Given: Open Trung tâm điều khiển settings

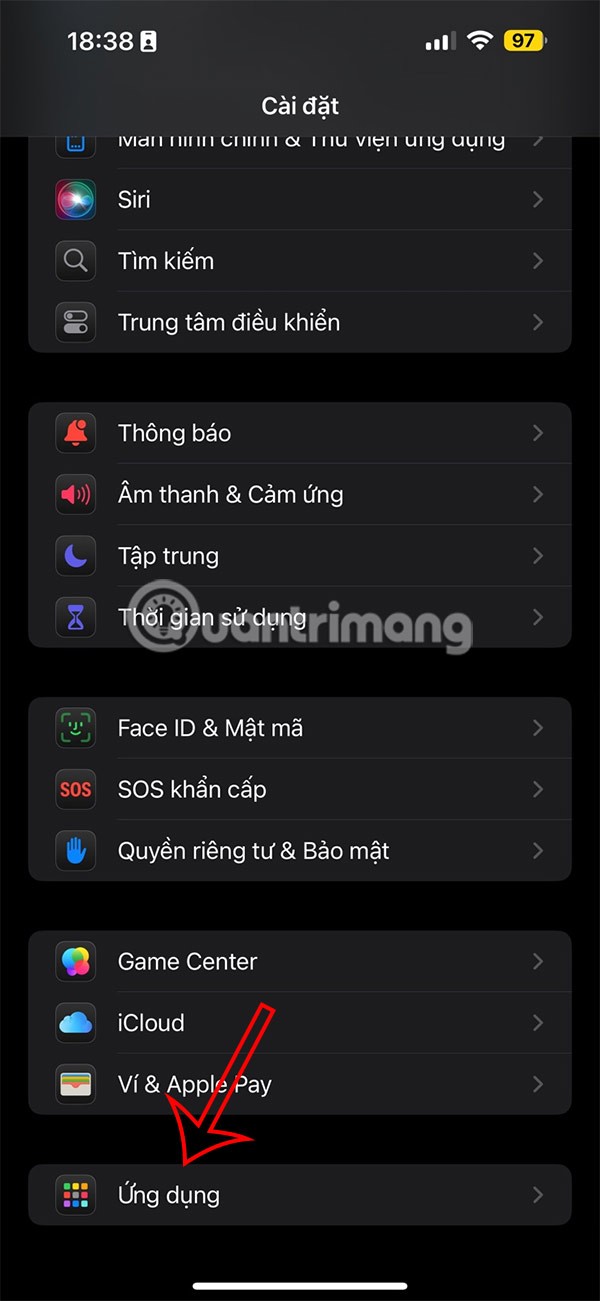Looking at the screenshot, I should (x=300, y=322).
